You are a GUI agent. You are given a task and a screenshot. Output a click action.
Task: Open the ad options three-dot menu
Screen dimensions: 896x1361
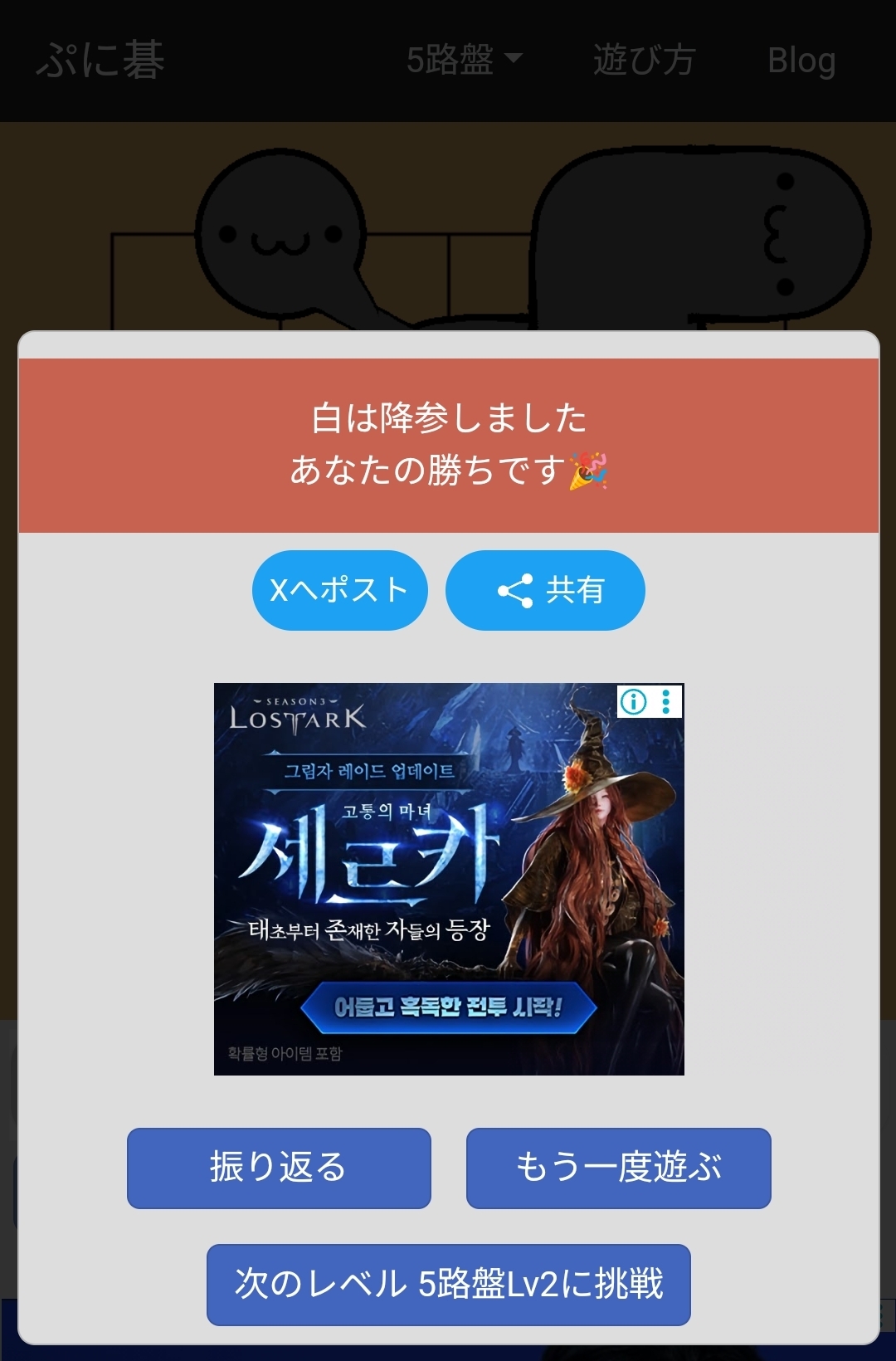click(666, 702)
